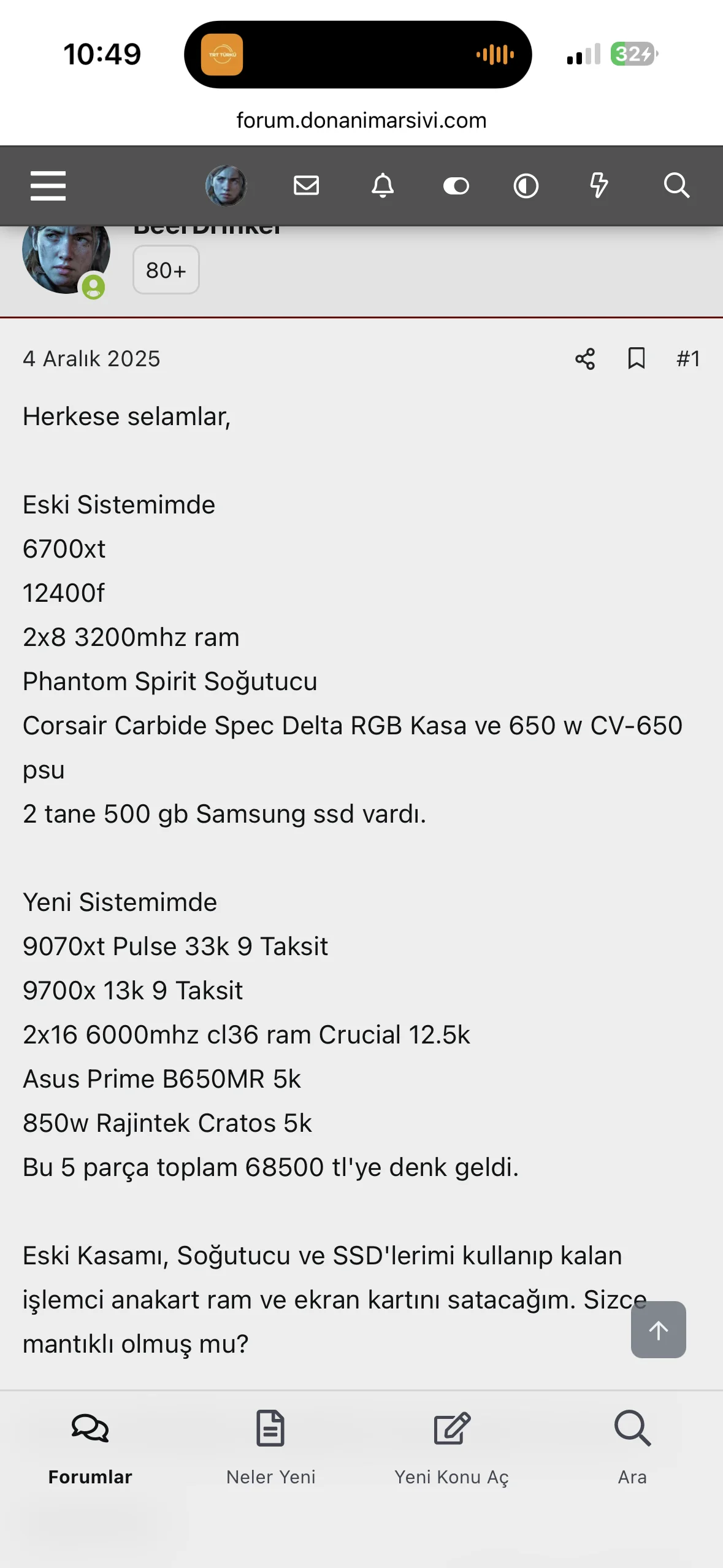This screenshot has width=723, height=1568.
Task: Open the messages envelope icon
Action: (306, 185)
